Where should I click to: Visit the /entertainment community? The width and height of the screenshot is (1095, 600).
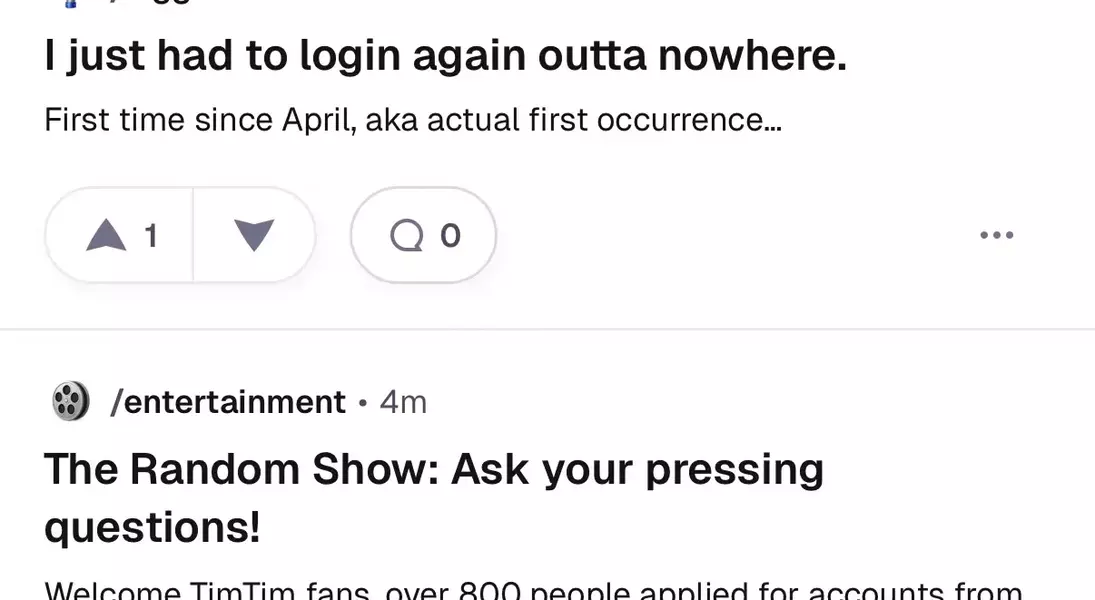tap(227, 402)
